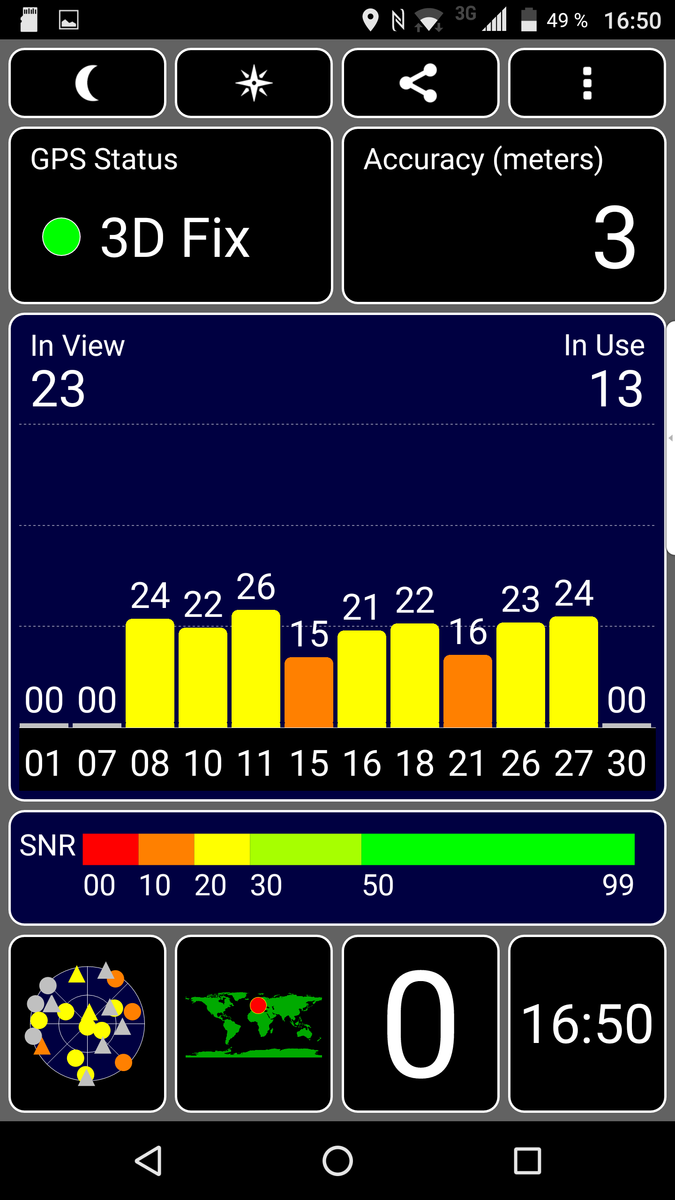675x1200 pixels.
Task: Switch to night mode with moon icon
Action: [87, 83]
